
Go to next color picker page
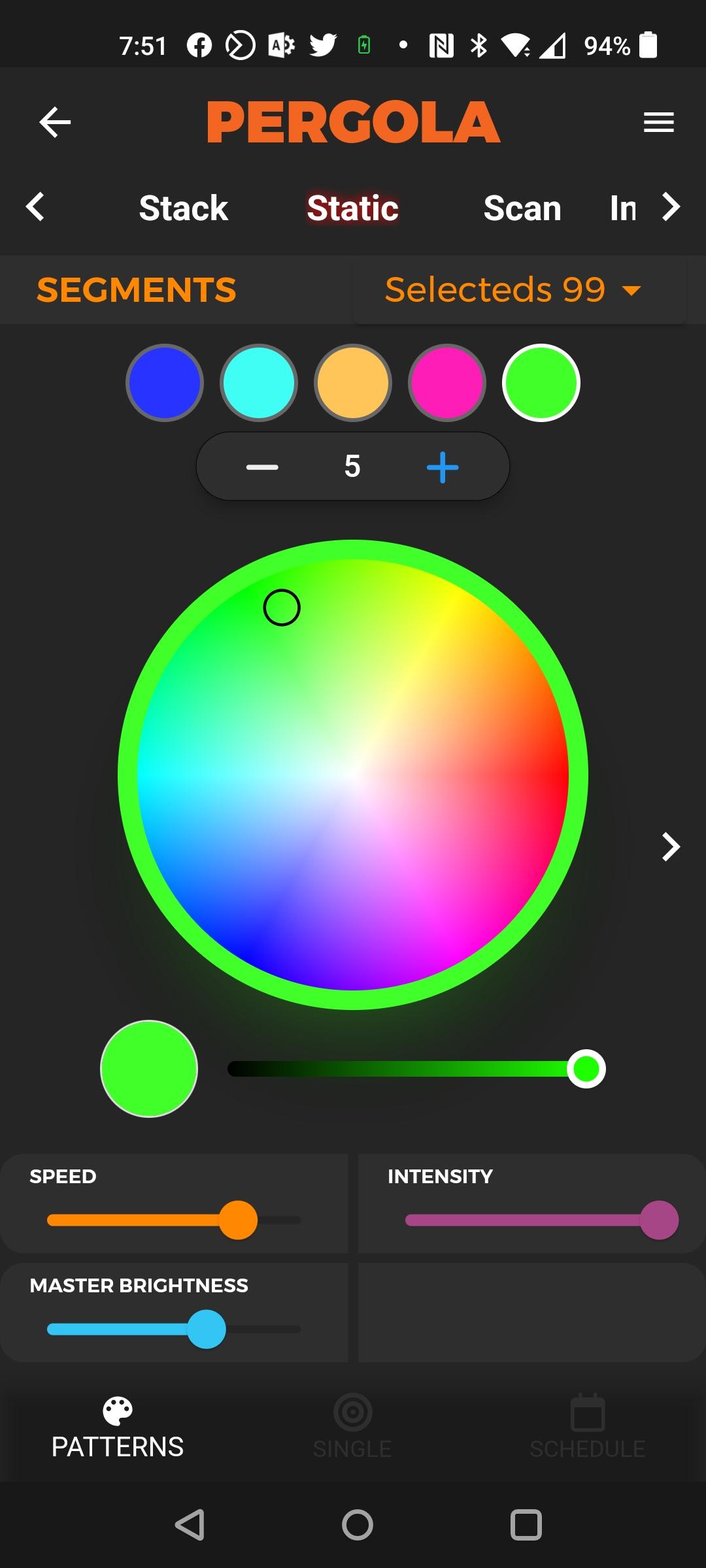pos(671,847)
